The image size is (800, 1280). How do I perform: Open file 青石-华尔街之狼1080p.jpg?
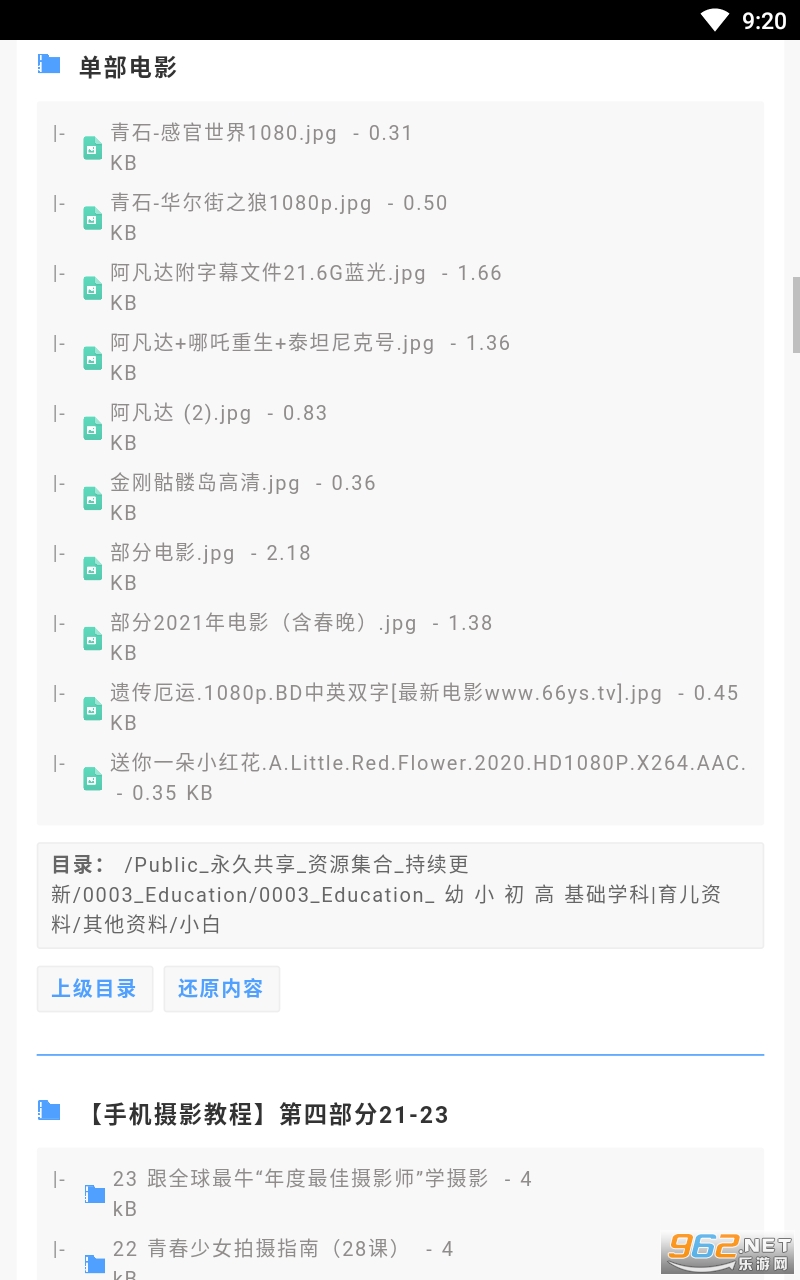point(240,204)
